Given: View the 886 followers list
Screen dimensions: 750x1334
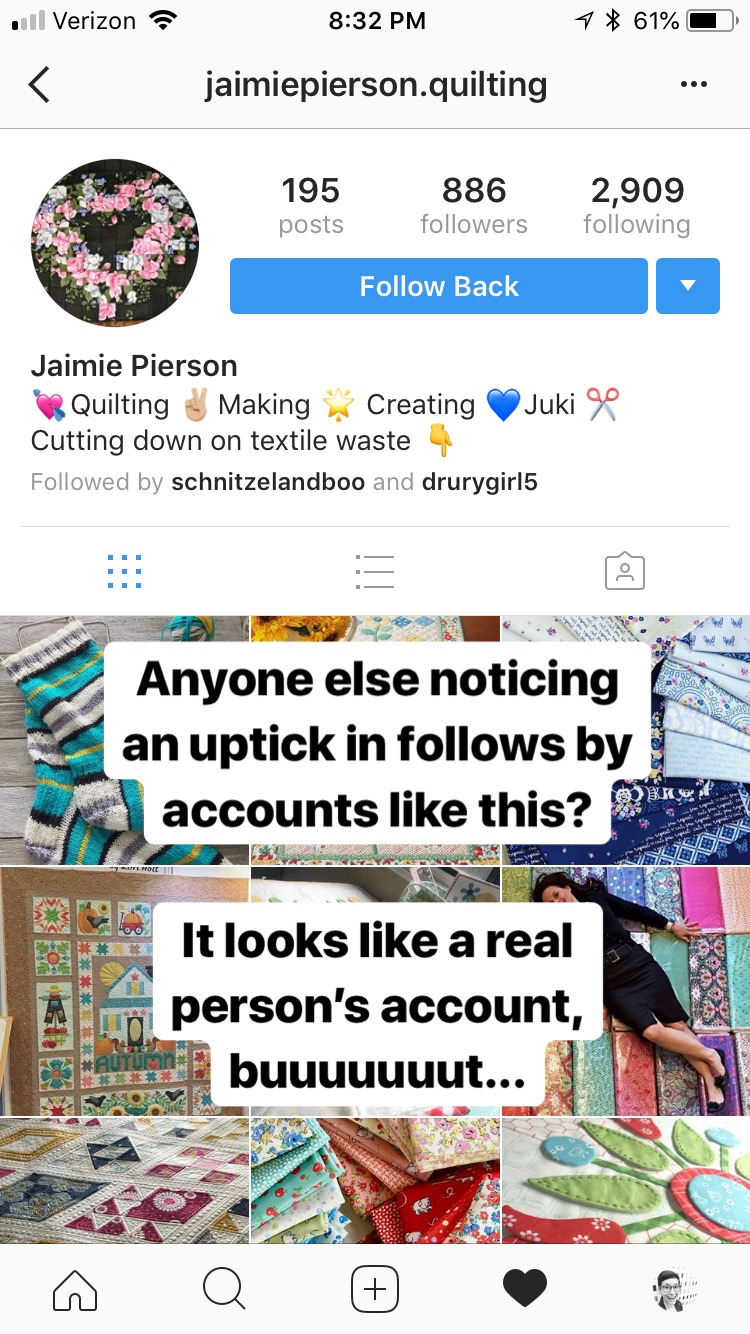Looking at the screenshot, I should click(x=474, y=206).
